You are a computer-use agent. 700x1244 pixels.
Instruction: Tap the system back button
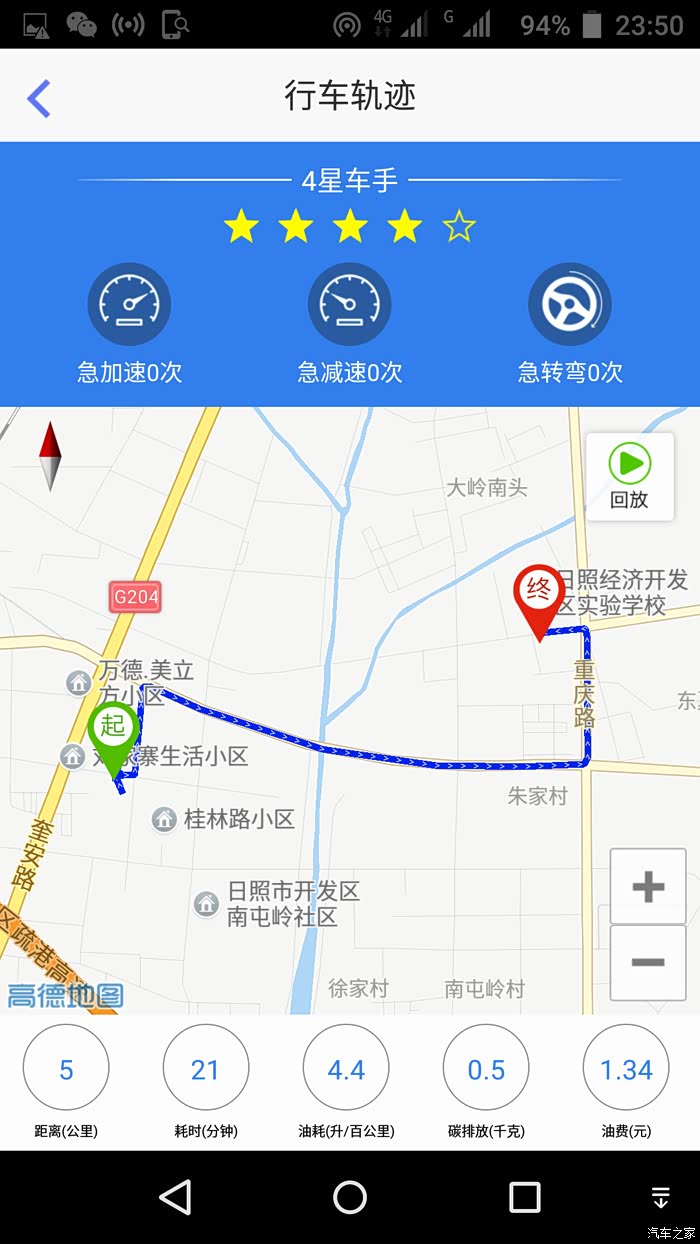click(176, 1196)
